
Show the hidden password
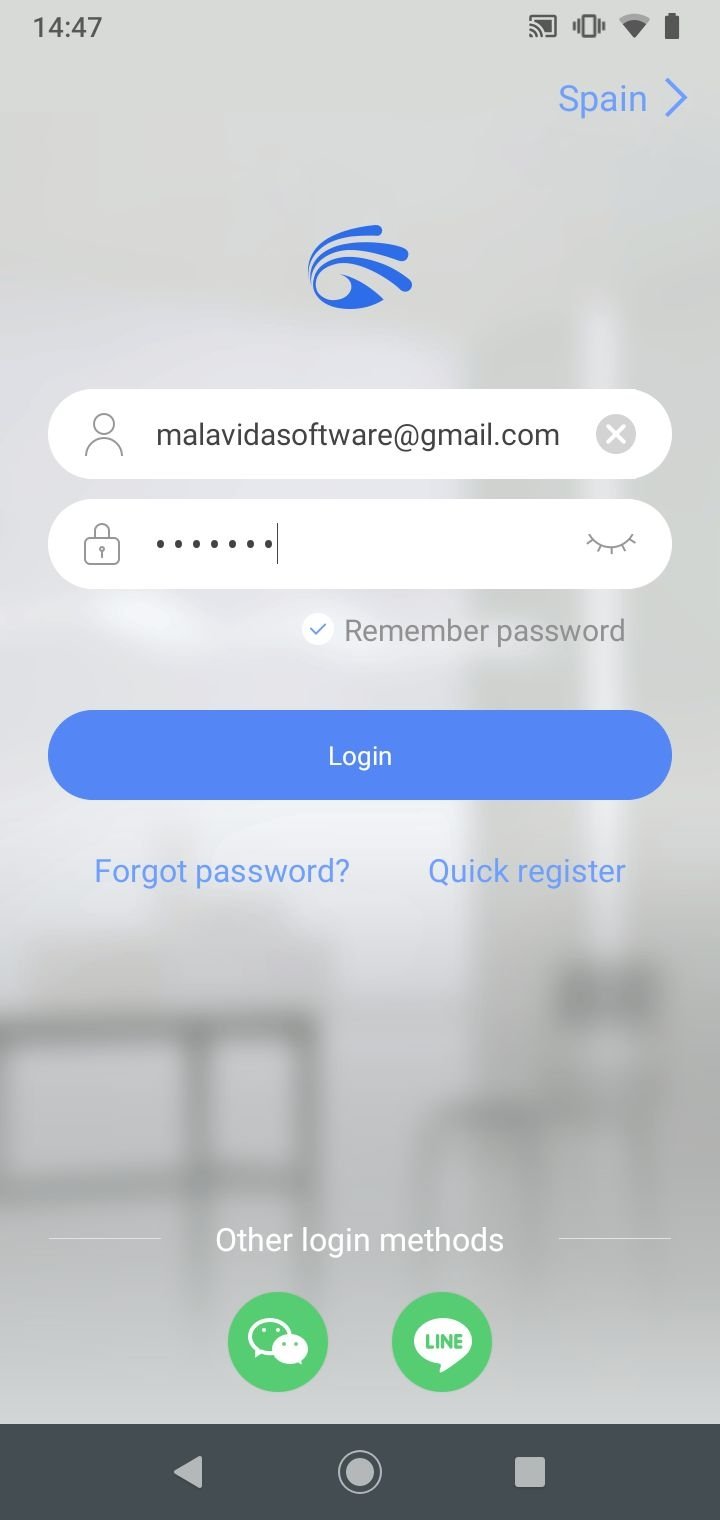[x=611, y=543]
